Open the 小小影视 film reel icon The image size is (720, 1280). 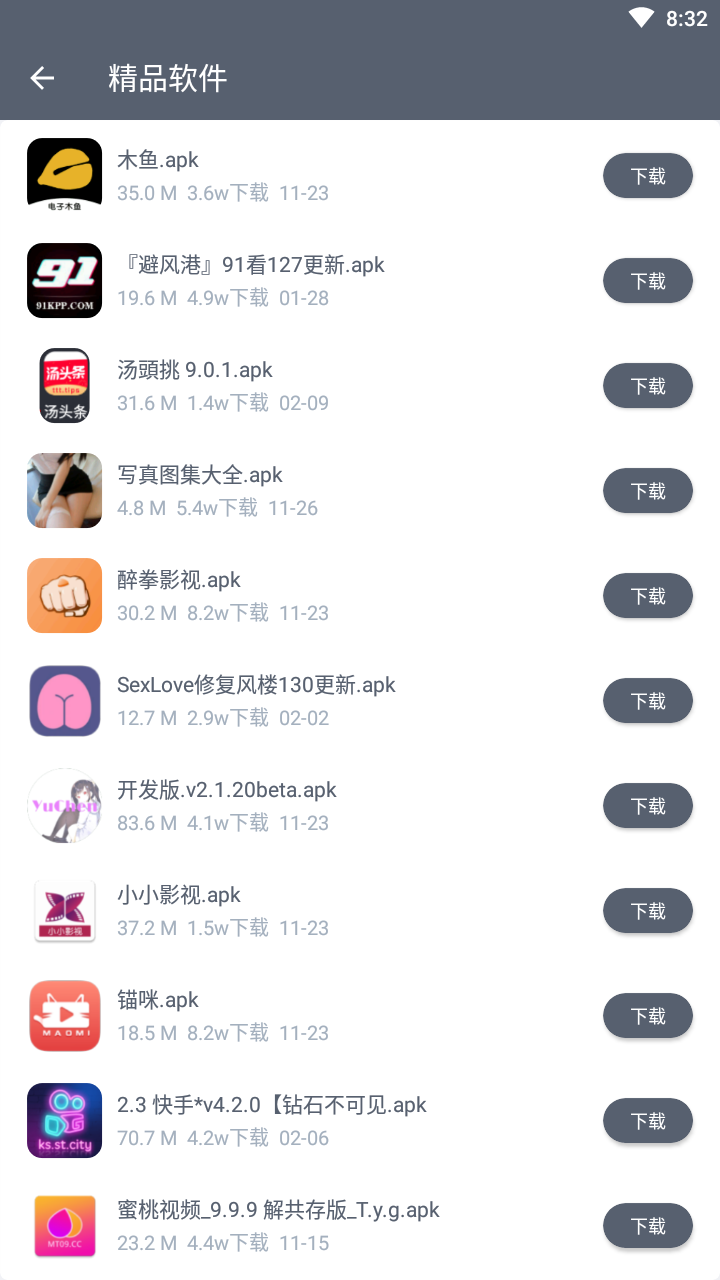point(64,910)
